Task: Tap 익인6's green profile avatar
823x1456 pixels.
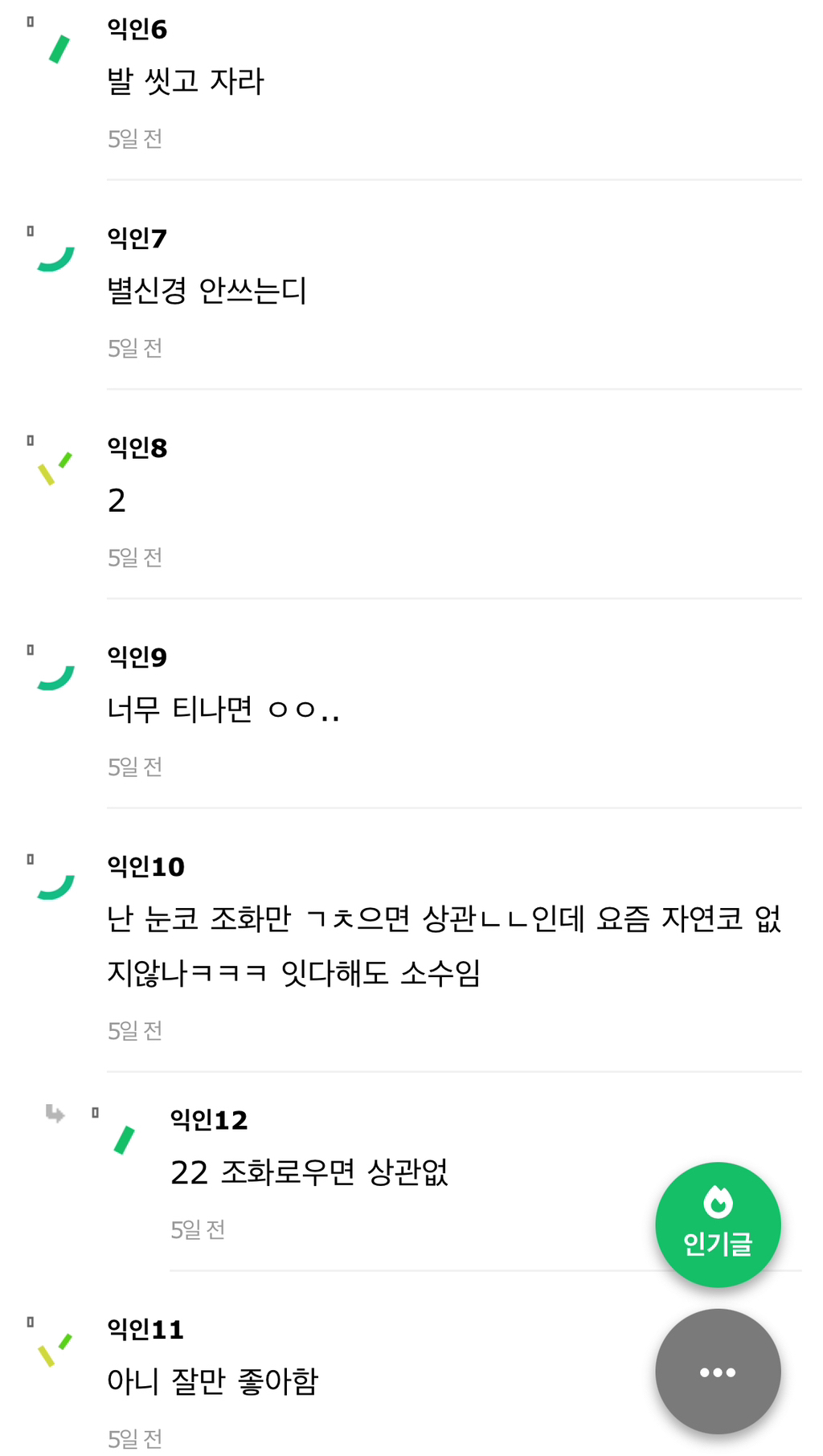Action: click(x=58, y=48)
